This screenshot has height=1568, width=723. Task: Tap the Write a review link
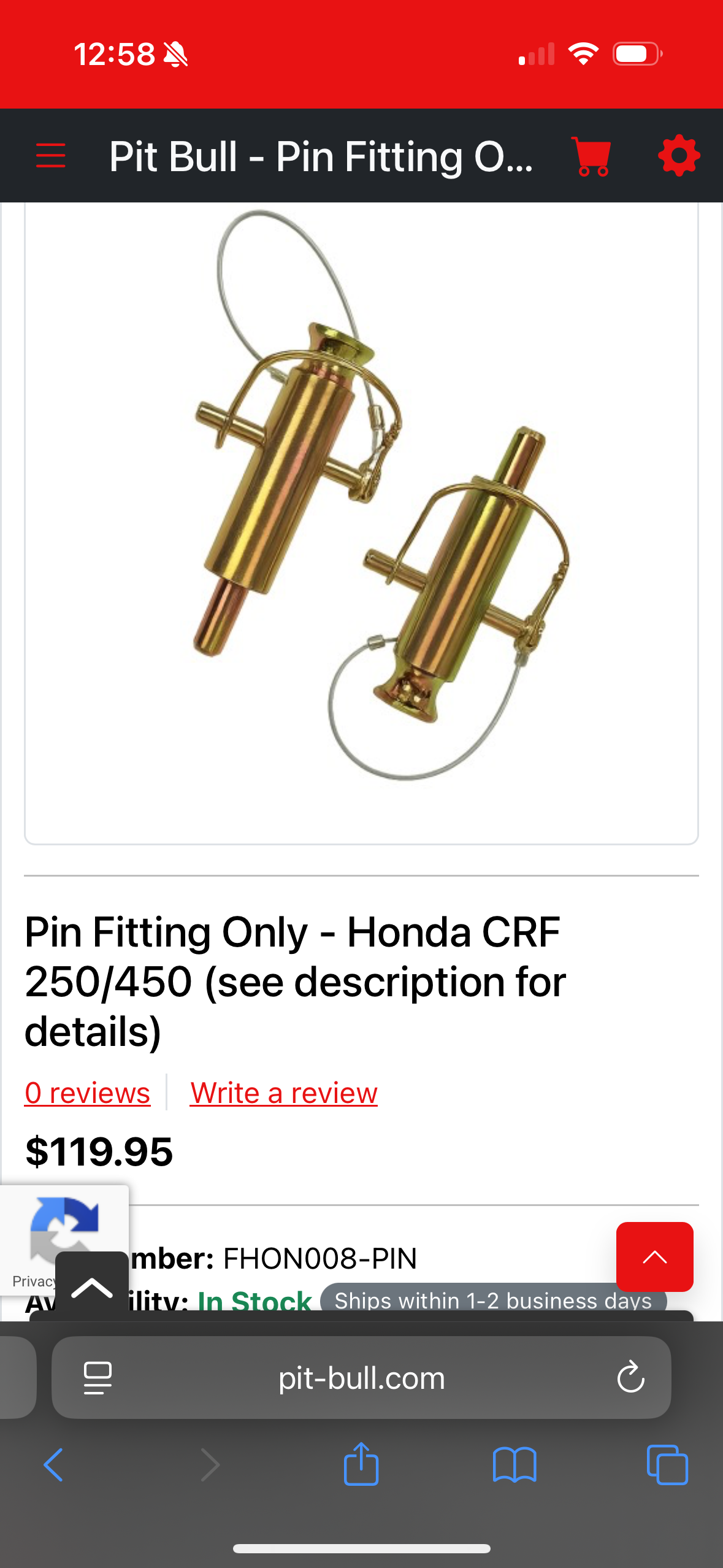point(283,1093)
